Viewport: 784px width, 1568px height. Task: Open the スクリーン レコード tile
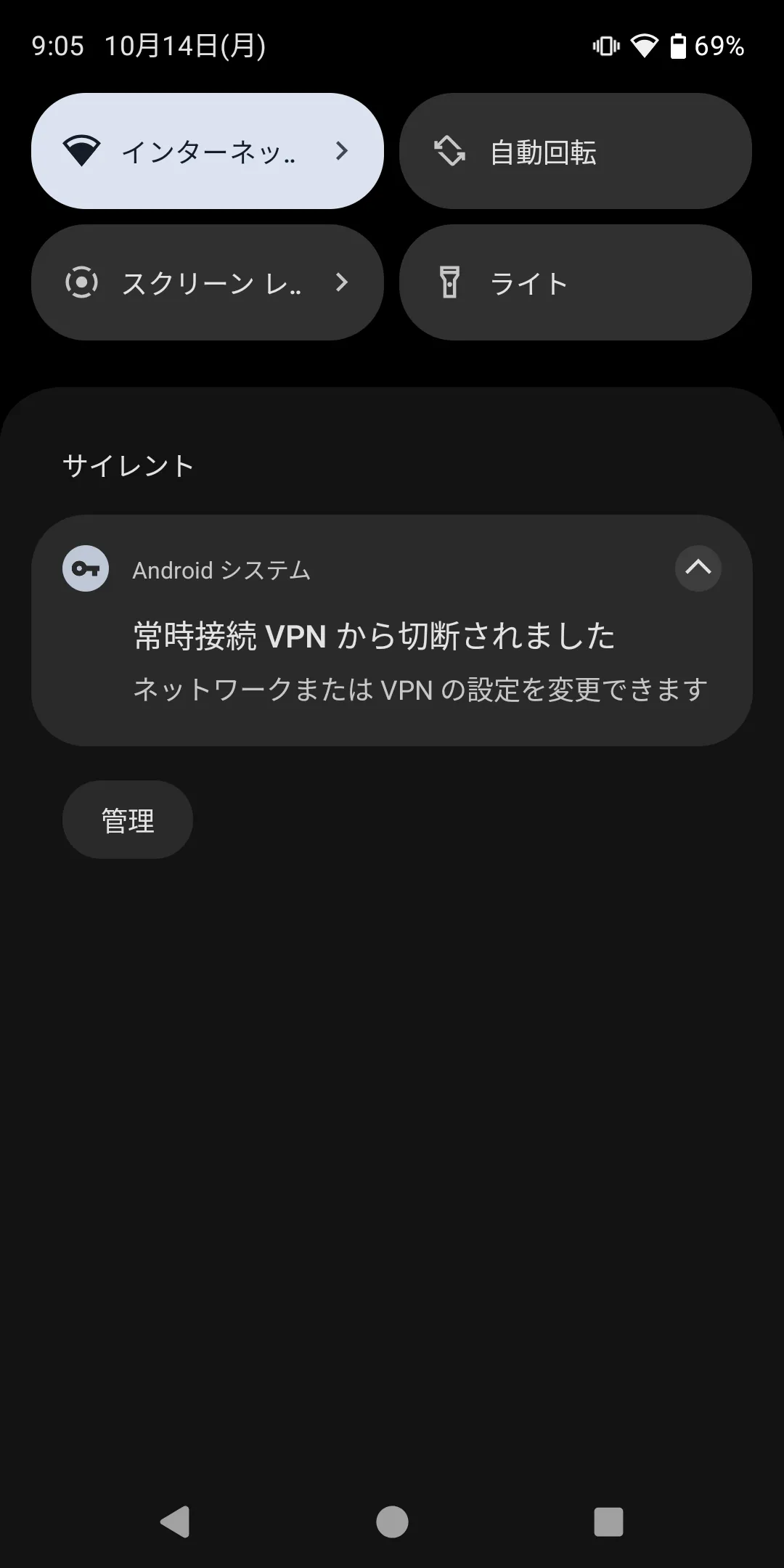click(207, 282)
